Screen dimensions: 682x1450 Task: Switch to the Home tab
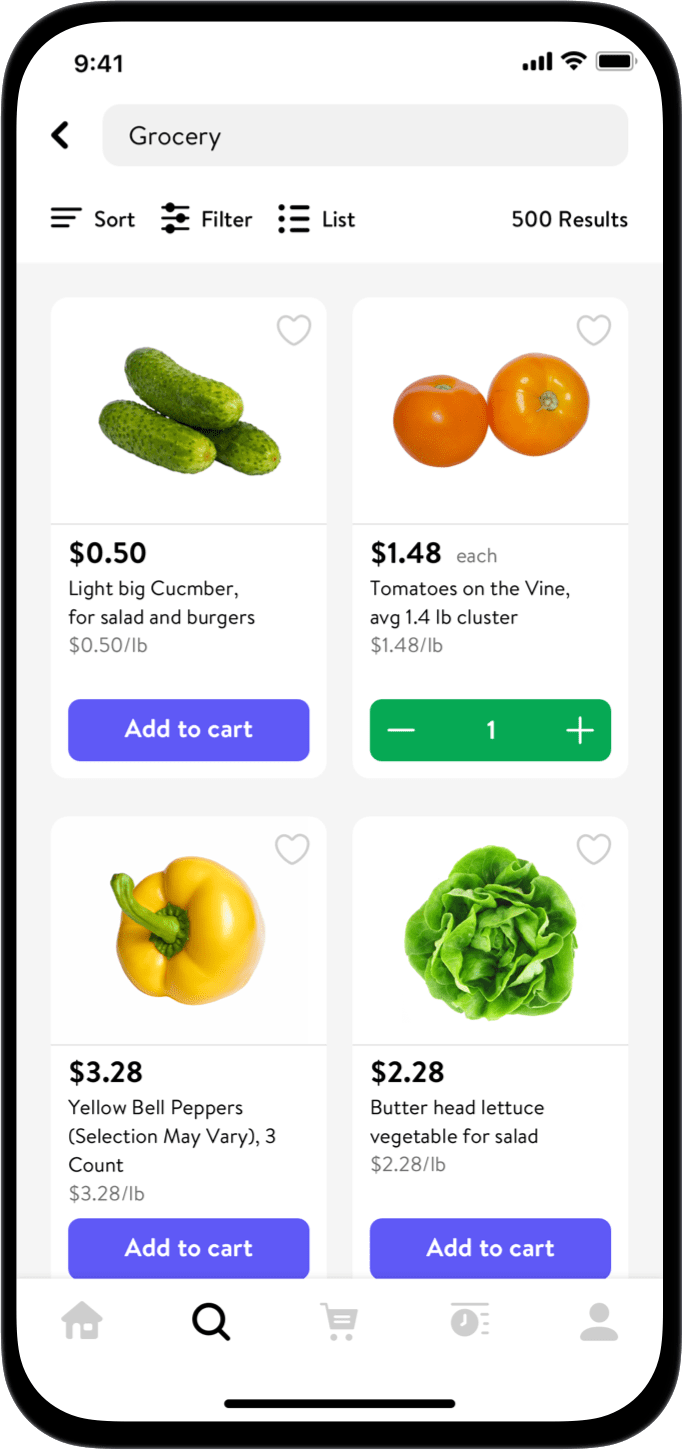pos(82,1322)
